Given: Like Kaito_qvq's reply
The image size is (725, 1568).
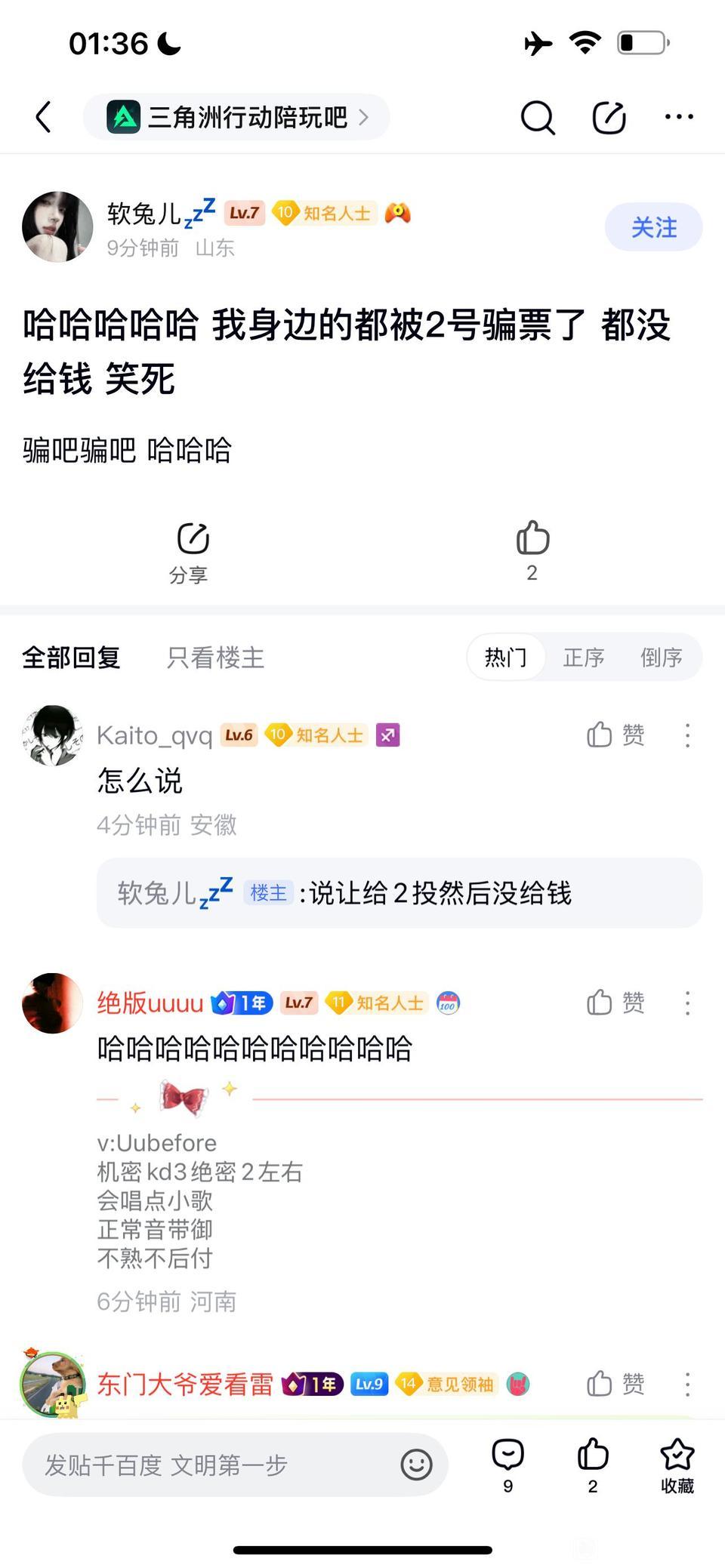Looking at the screenshot, I should pyautogui.click(x=615, y=735).
